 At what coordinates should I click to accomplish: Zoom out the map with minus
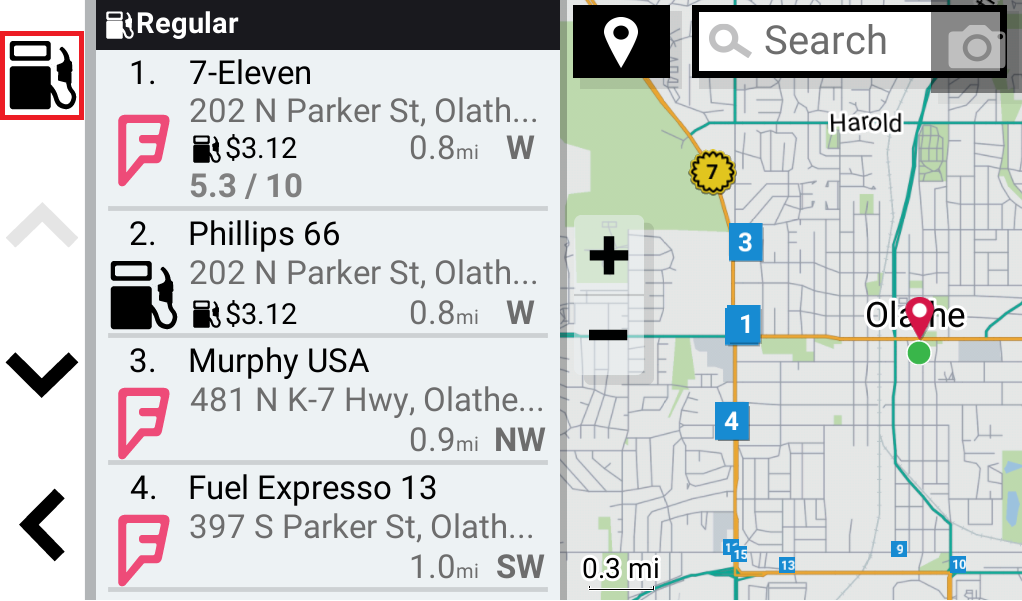tap(608, 334)
